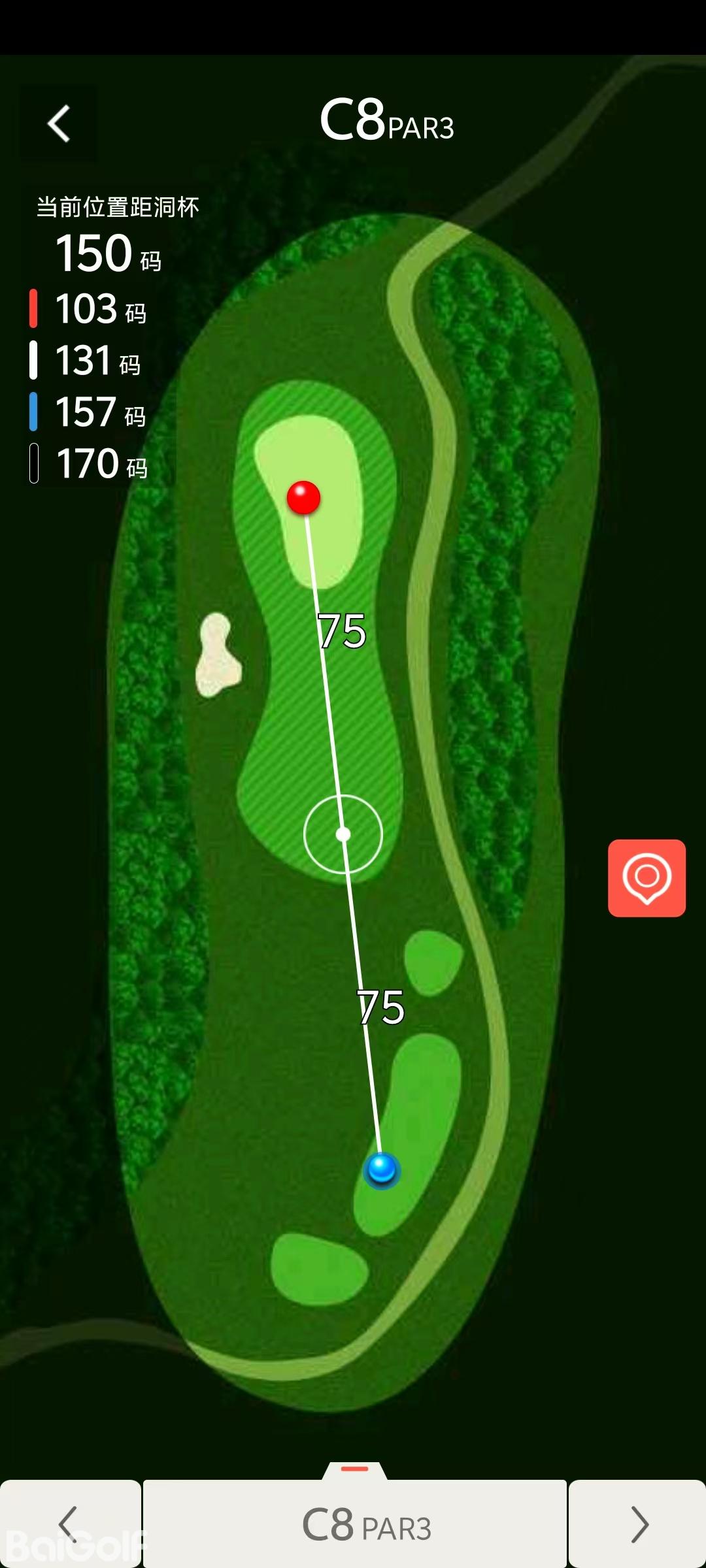Image resolution: width=706 pixels, height=1568 pixels.
Task: Go back using the top-left arrow
Action: tap(59, 123)
